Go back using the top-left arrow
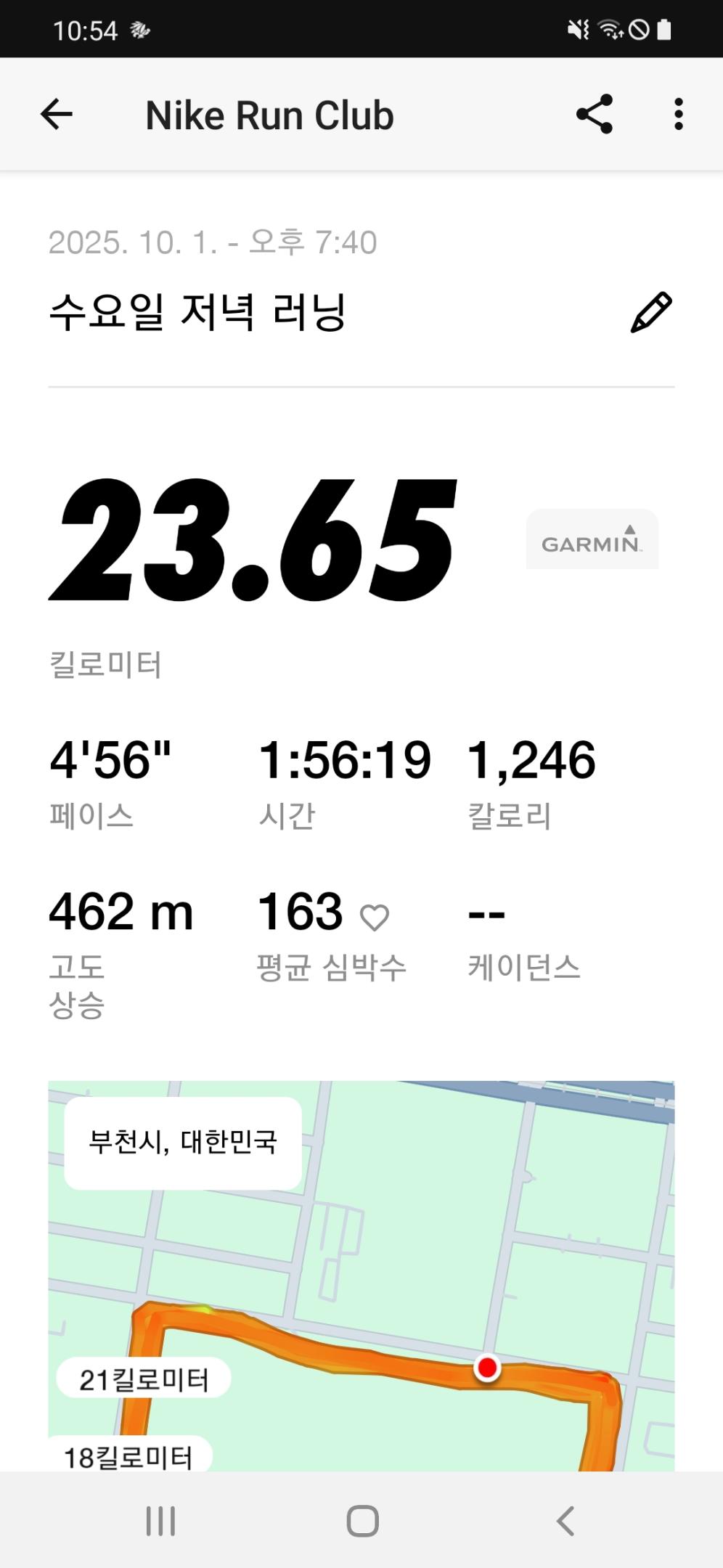The image size is (723, 1568). [x=57, y=115]
